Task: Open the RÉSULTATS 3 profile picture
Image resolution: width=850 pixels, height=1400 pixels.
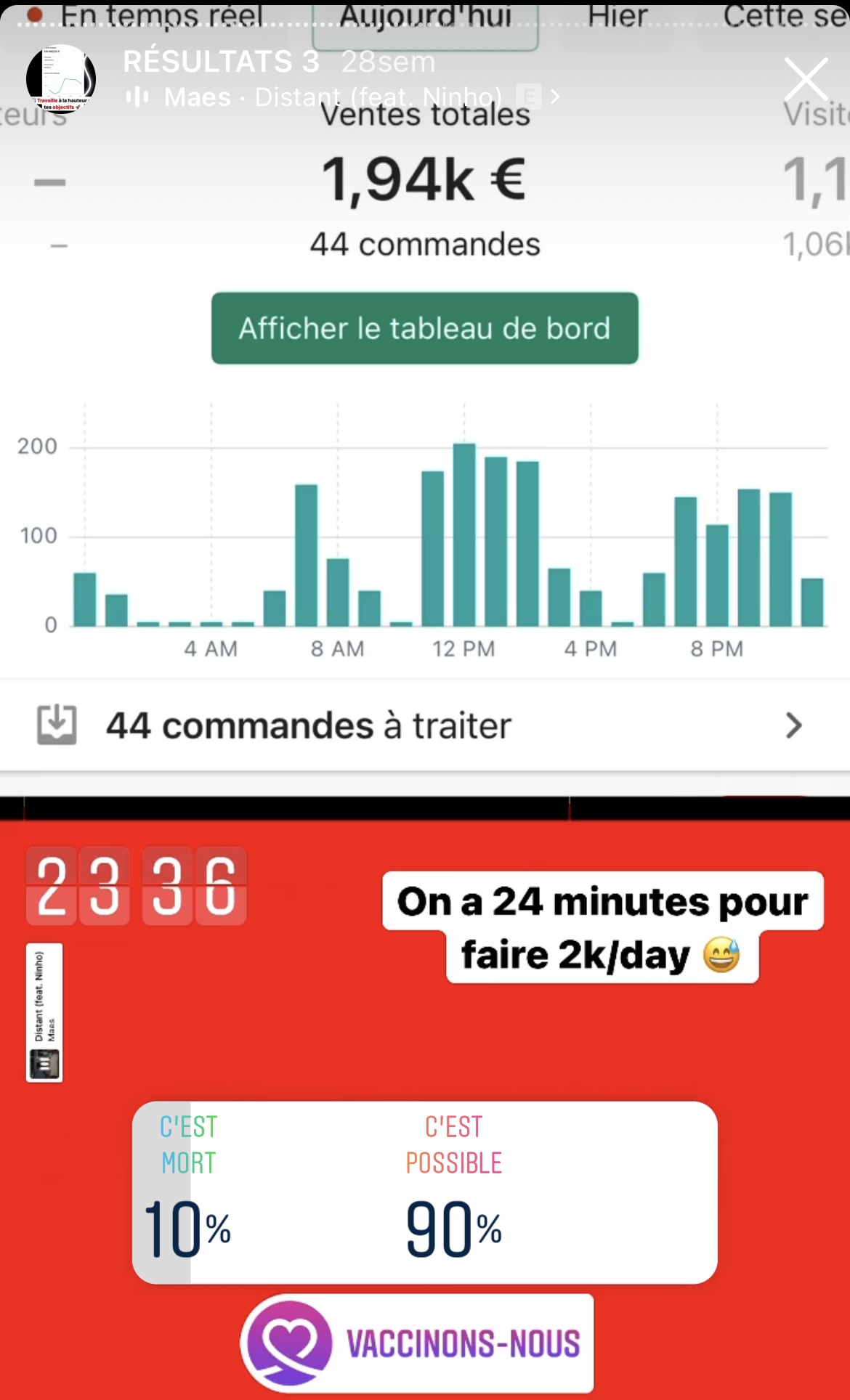Action: 61,79
